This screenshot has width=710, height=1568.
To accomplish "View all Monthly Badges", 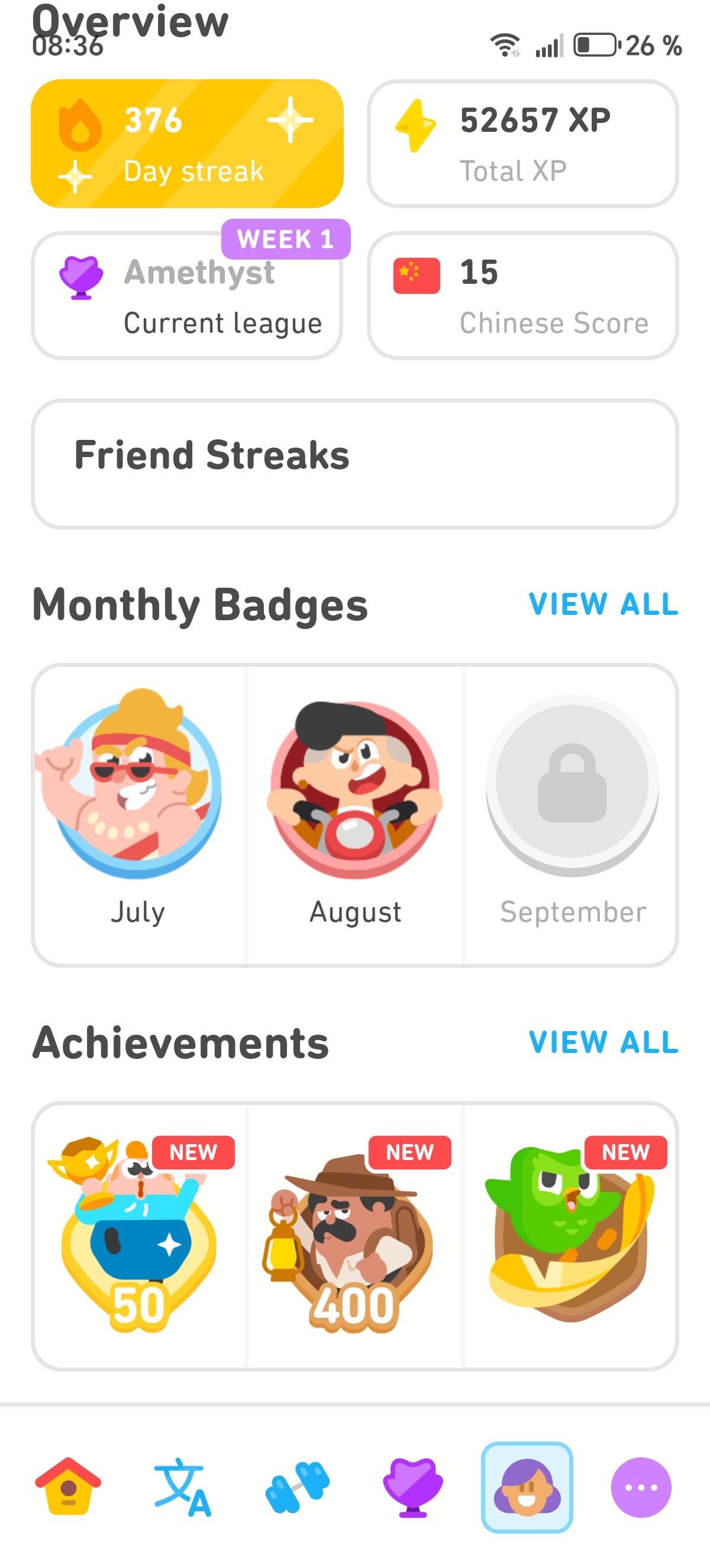I will [x=603, y=604].
